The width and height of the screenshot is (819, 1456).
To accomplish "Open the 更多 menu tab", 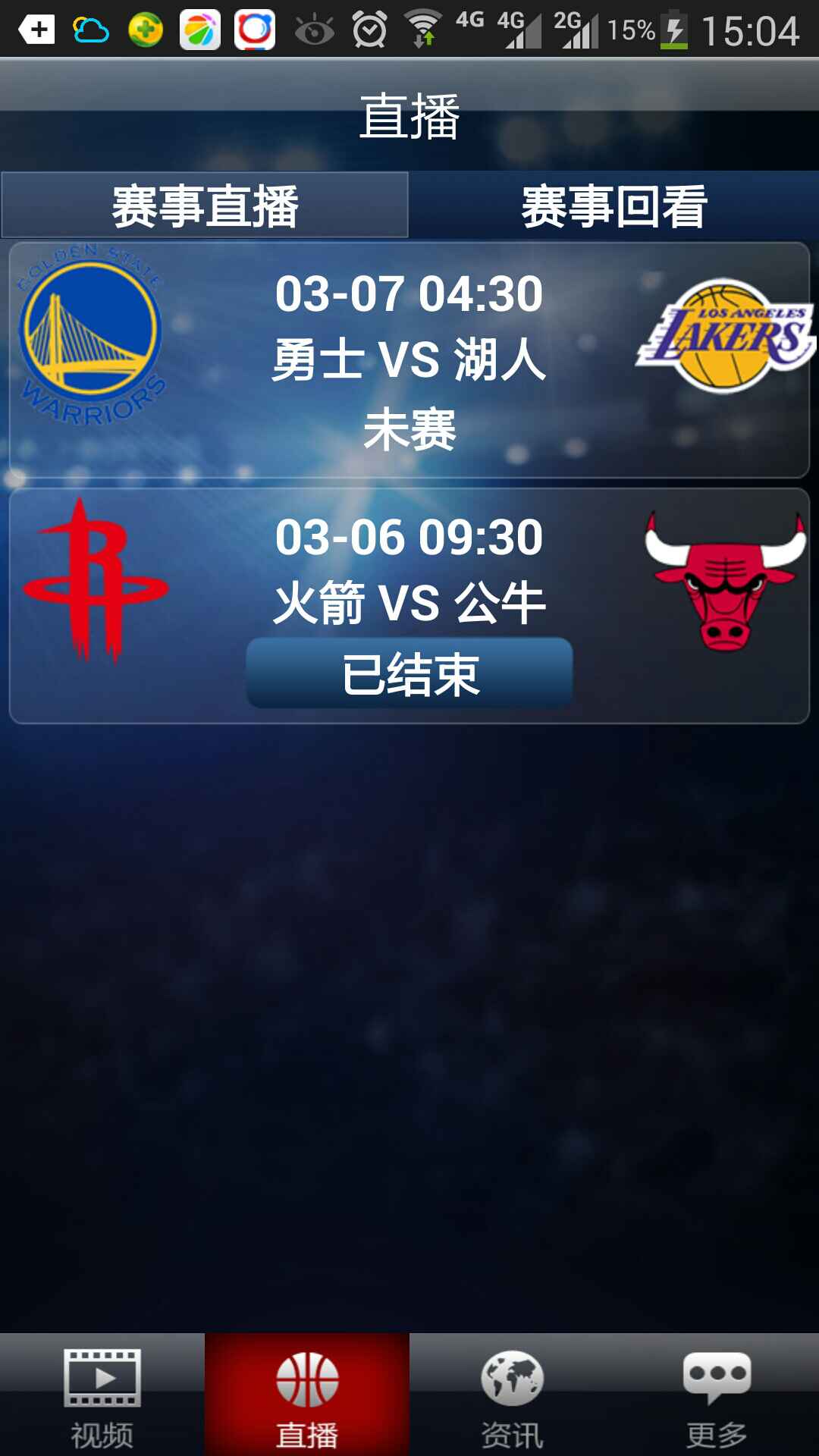I will tap(717, 1395).
